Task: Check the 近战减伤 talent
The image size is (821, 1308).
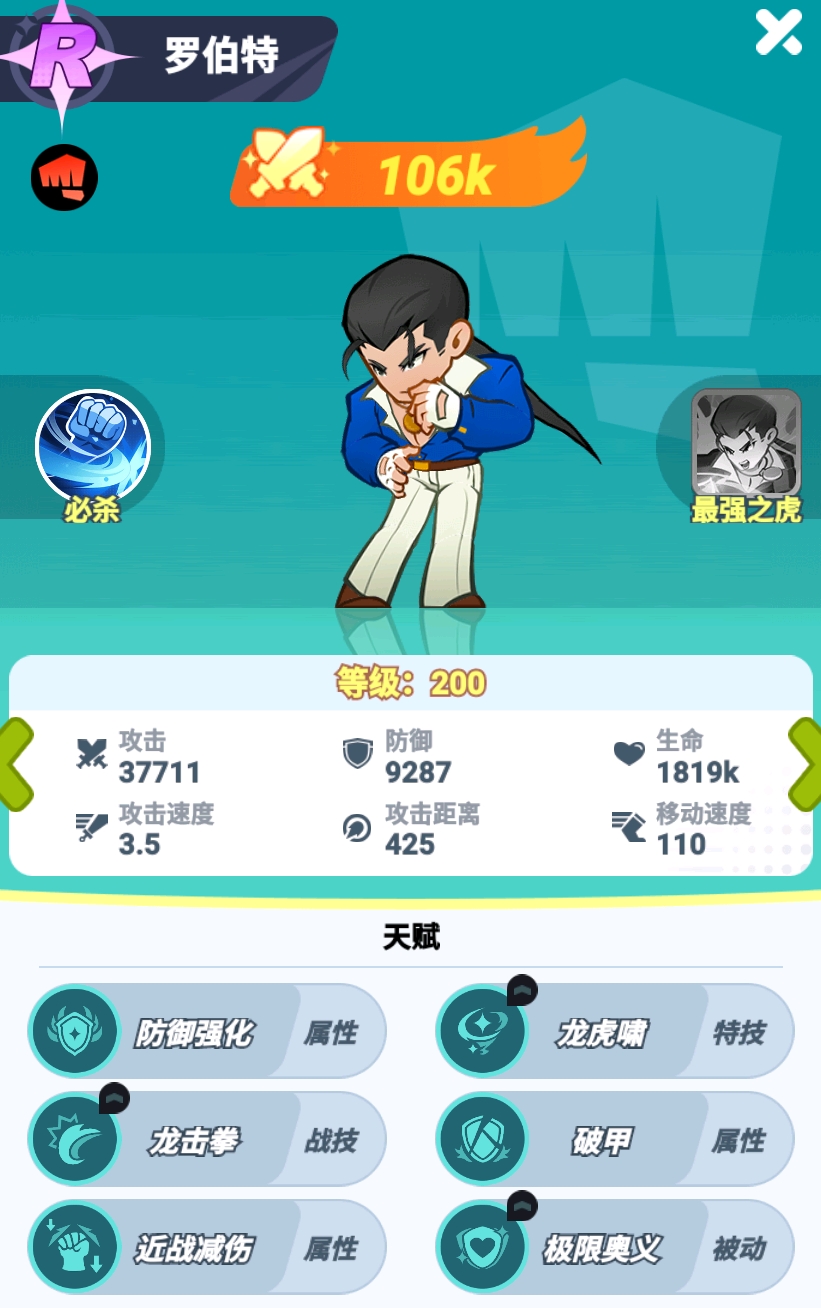Action: [207, 1247]
